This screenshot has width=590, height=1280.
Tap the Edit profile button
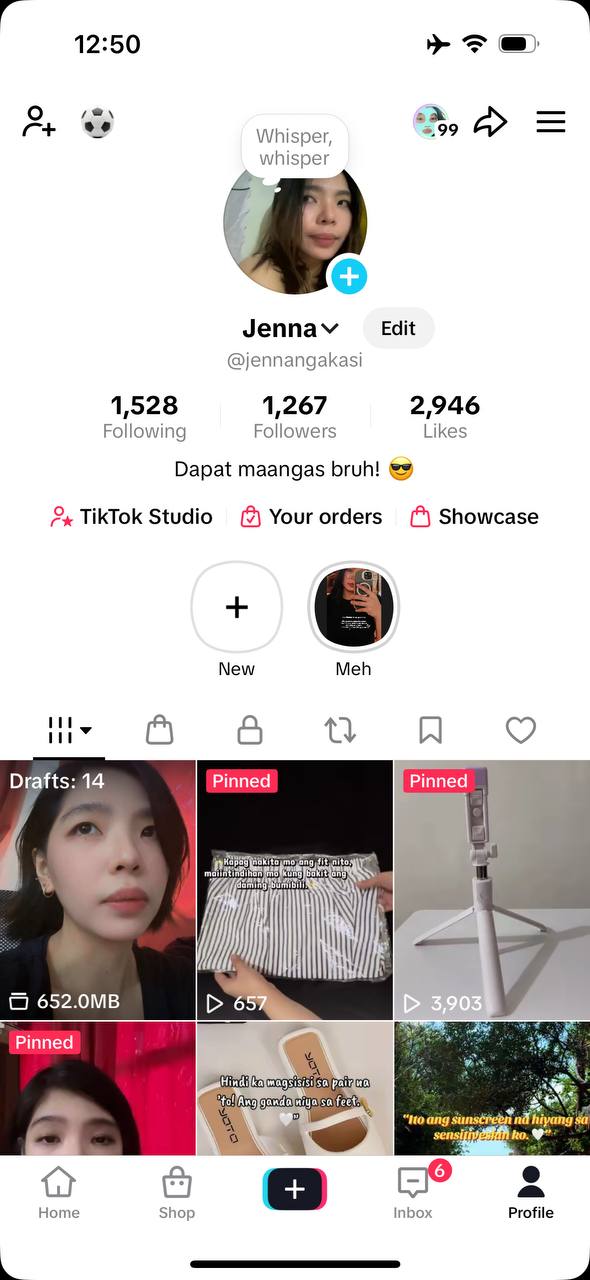click(398, 328)
